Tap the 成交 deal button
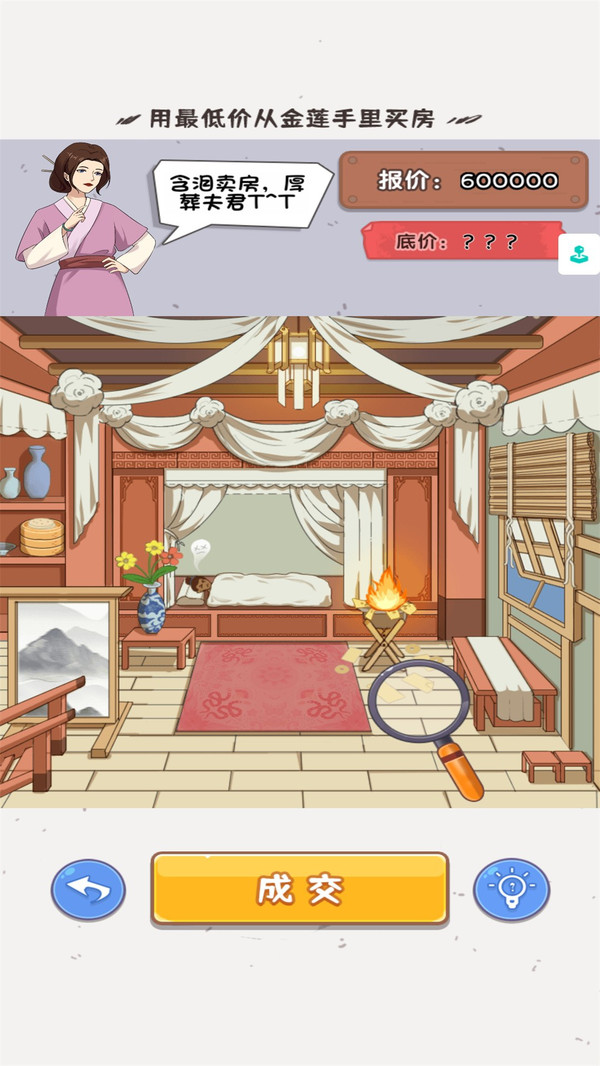Screen dimensions: 600x1066 (x=300, y=888)
